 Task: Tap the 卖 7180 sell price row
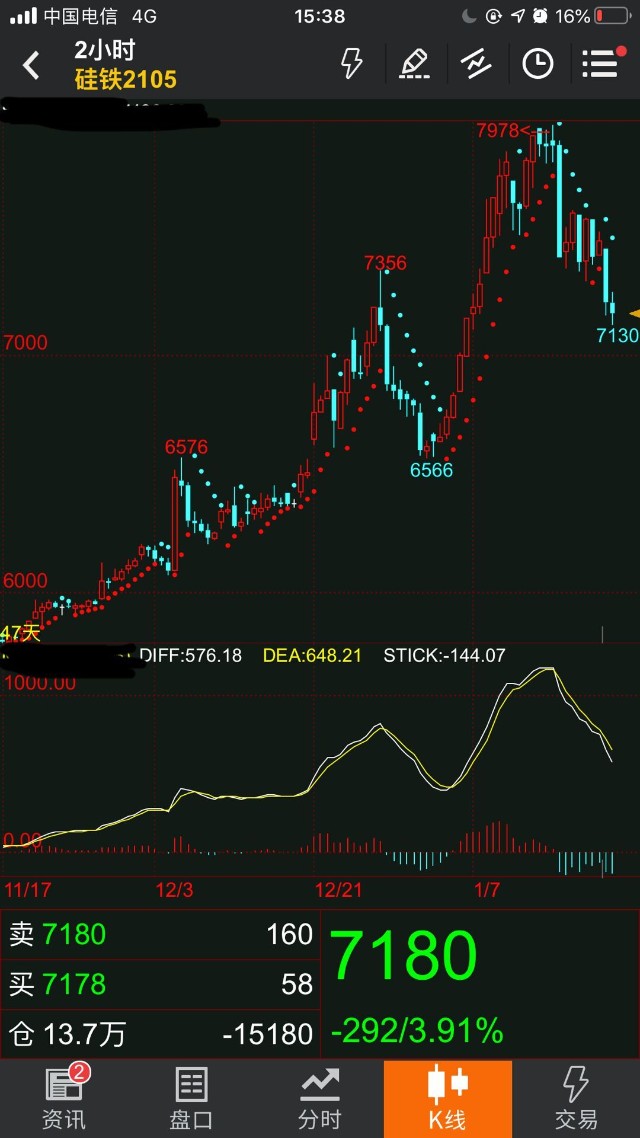160,934
